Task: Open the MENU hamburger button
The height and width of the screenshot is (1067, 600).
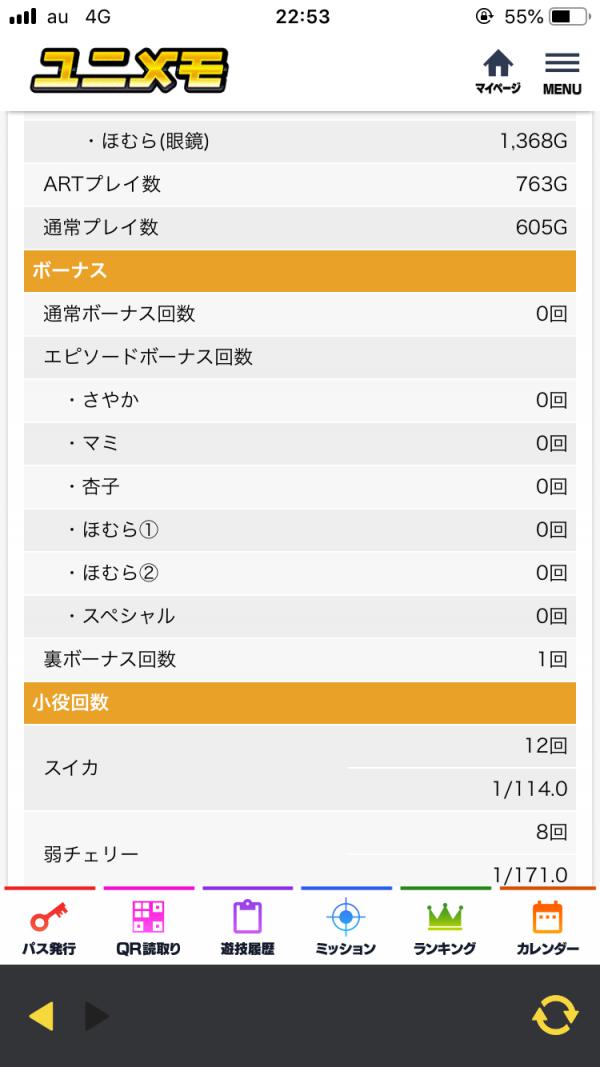Action: click(562, 73)
